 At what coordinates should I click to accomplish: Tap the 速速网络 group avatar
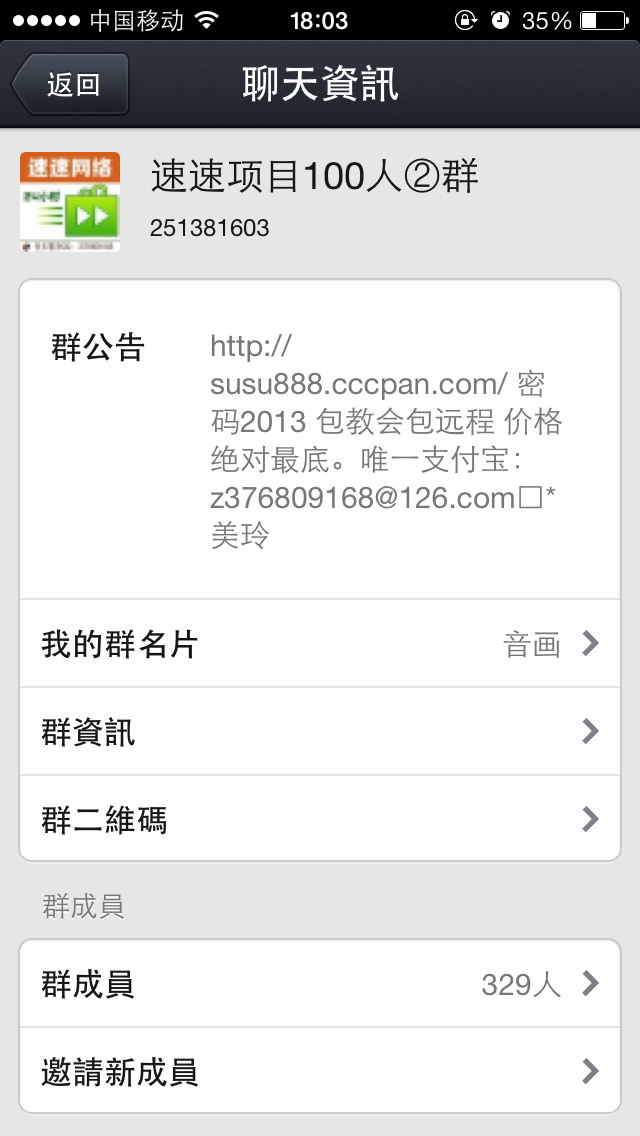click(x=70, y=202)
